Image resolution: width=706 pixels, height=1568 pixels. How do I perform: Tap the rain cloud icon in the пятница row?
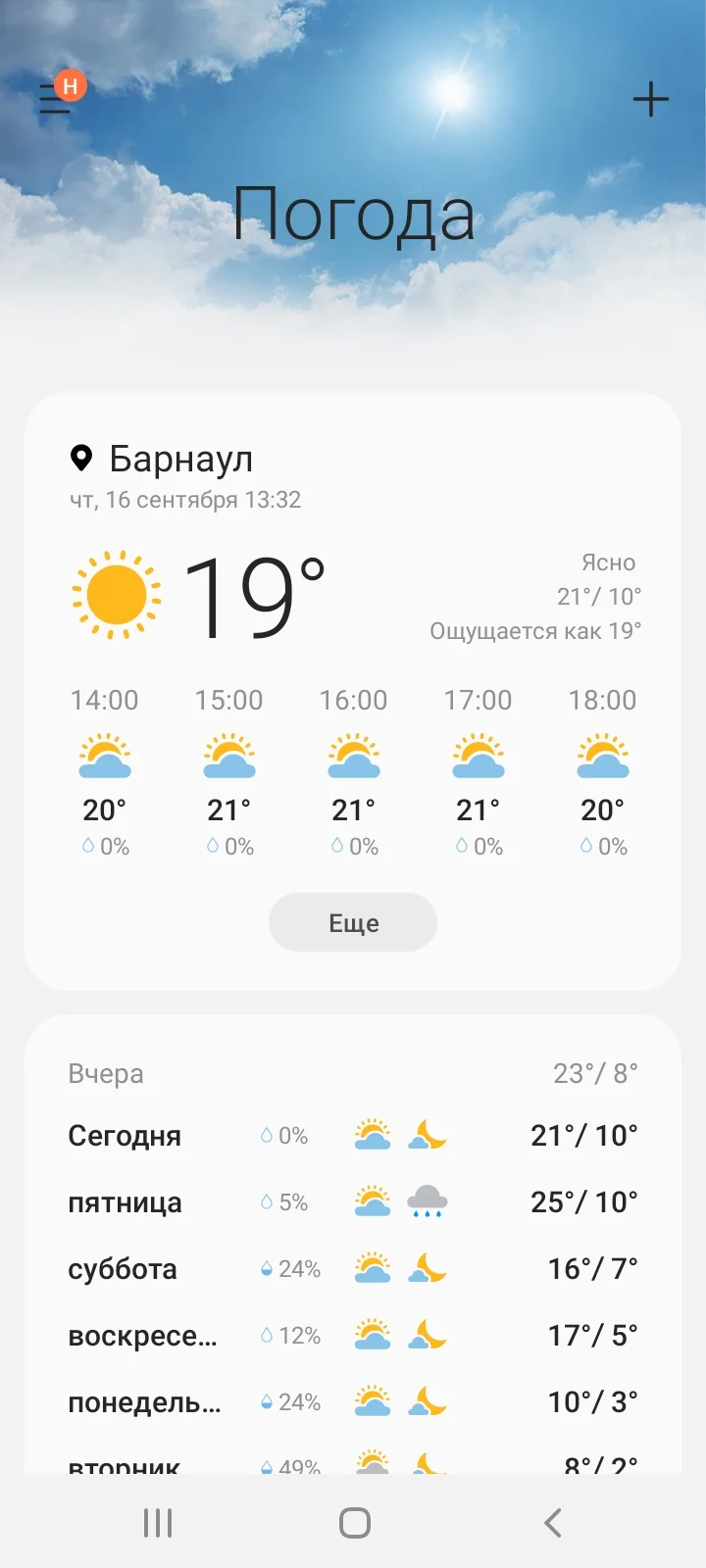coord(426,1200)
